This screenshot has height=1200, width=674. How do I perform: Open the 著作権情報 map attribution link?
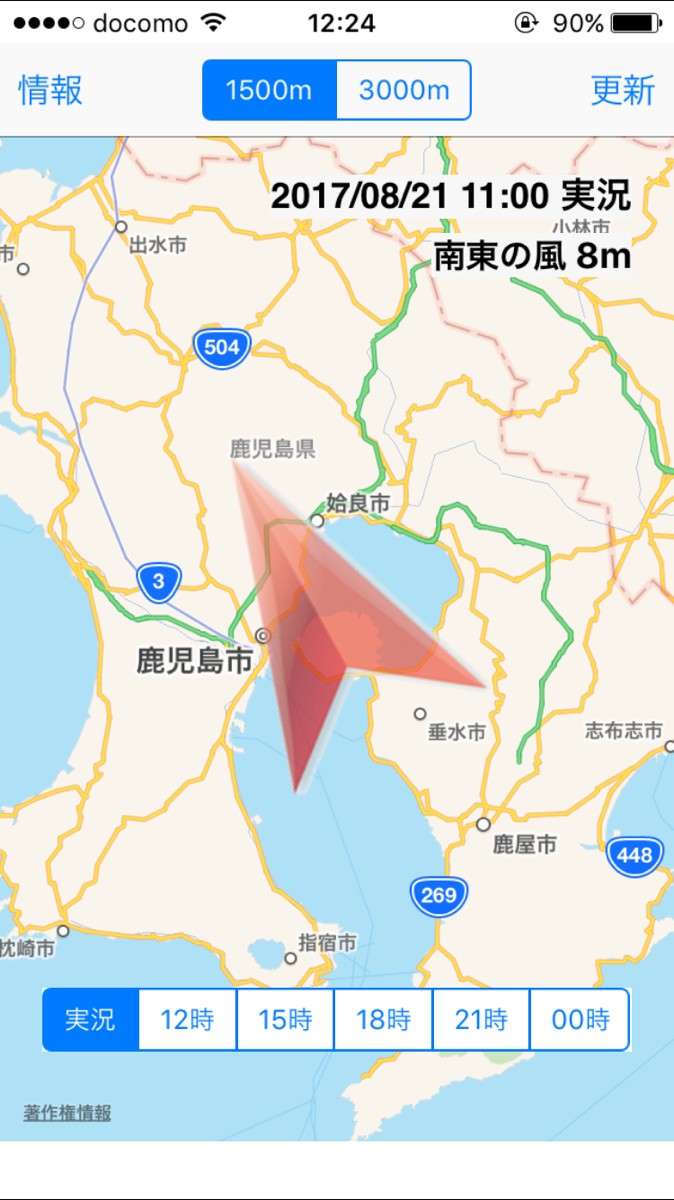click(x=67, y=1113)
